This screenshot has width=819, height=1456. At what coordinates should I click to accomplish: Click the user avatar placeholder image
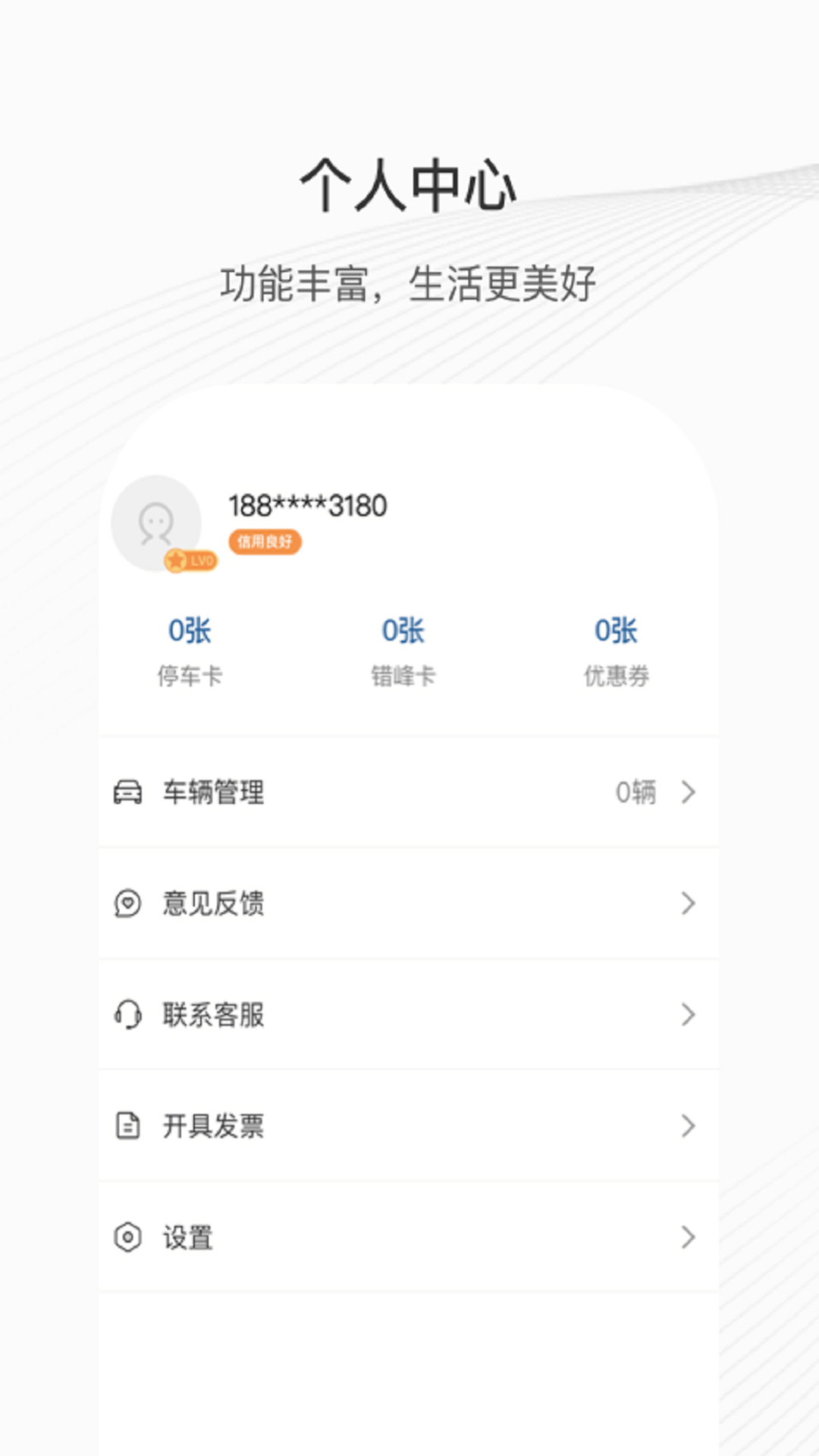[157, 523]
